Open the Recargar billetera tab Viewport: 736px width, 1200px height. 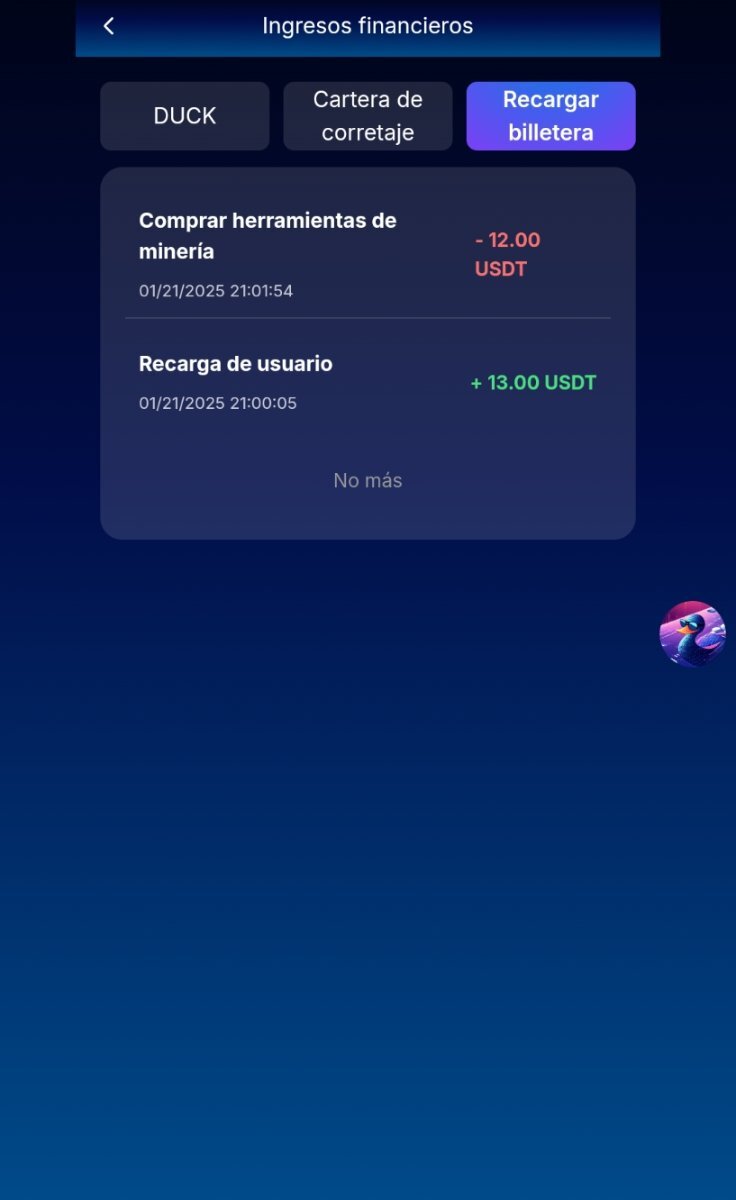pos(551,116)
